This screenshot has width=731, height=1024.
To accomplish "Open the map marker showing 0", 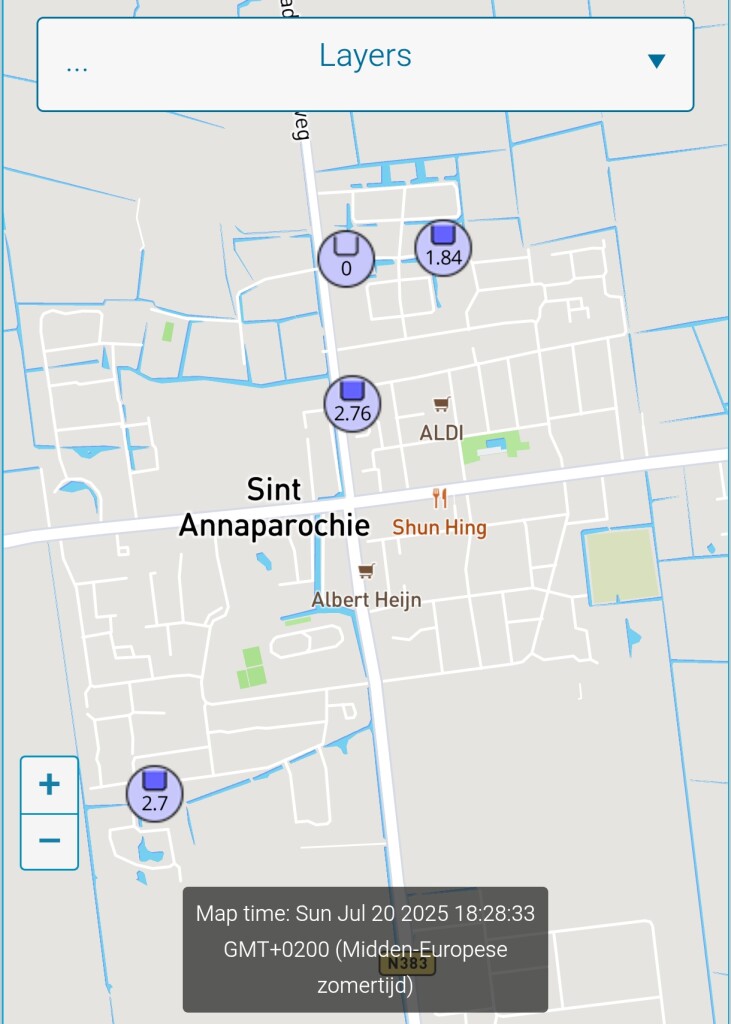I will coord(346,258).
